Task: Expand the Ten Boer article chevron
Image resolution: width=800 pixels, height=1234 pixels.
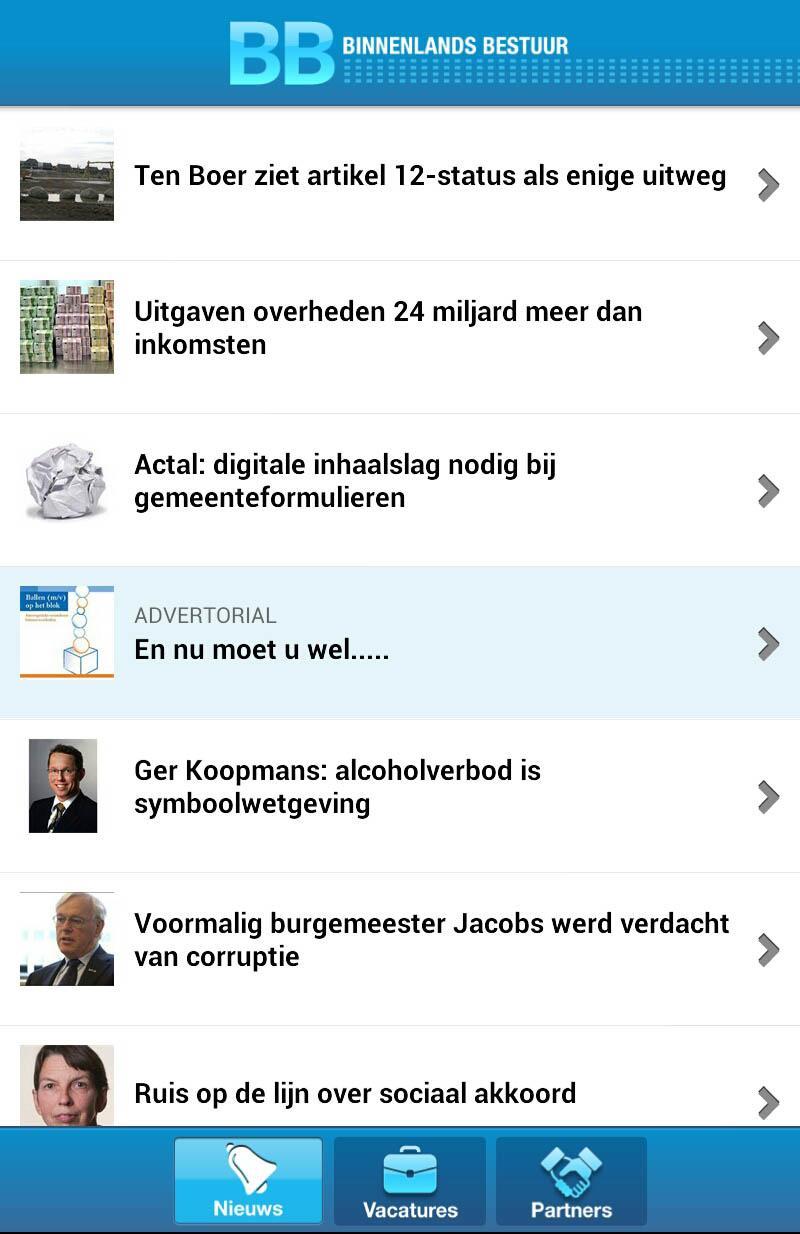Action: [x=768, y=184]
